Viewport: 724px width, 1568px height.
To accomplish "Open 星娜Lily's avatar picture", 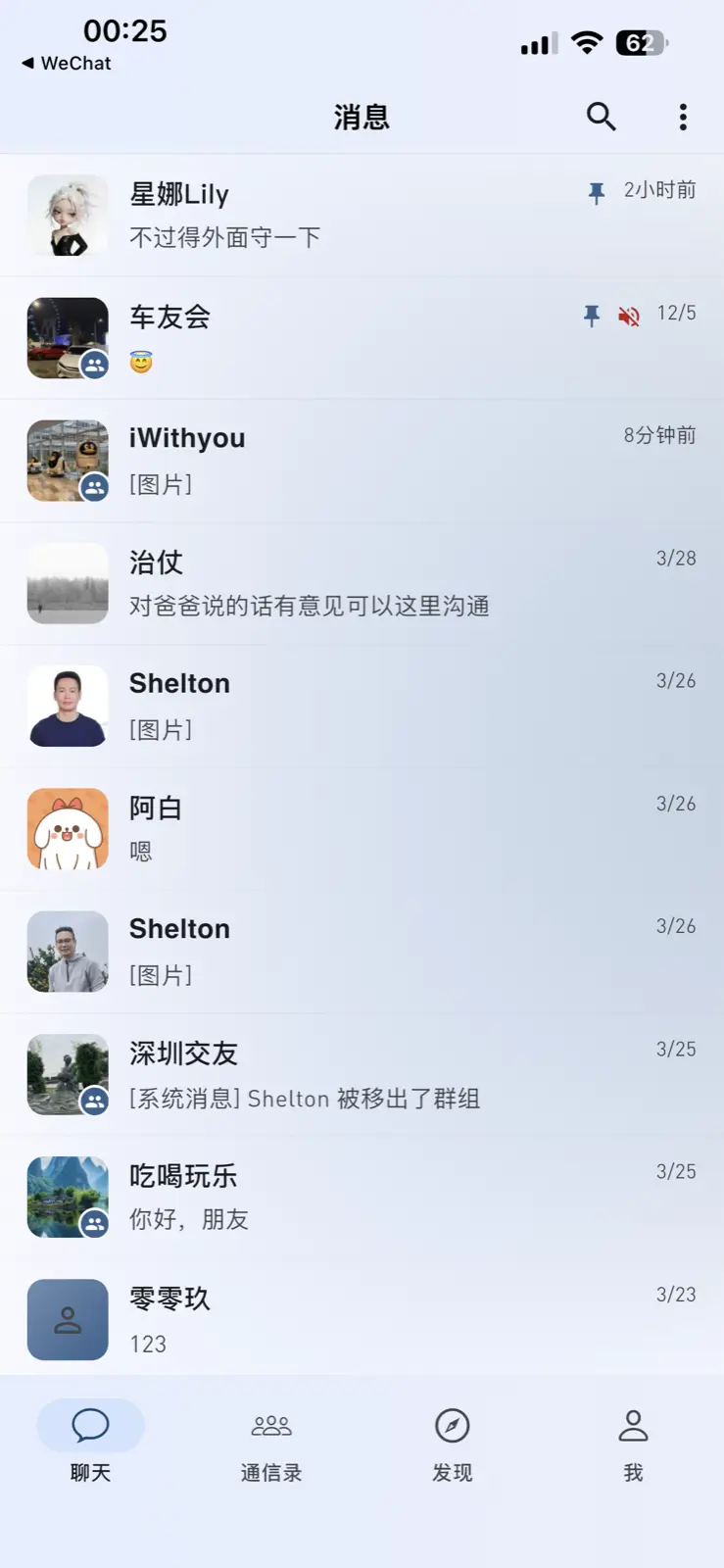I will coord(68,216).
